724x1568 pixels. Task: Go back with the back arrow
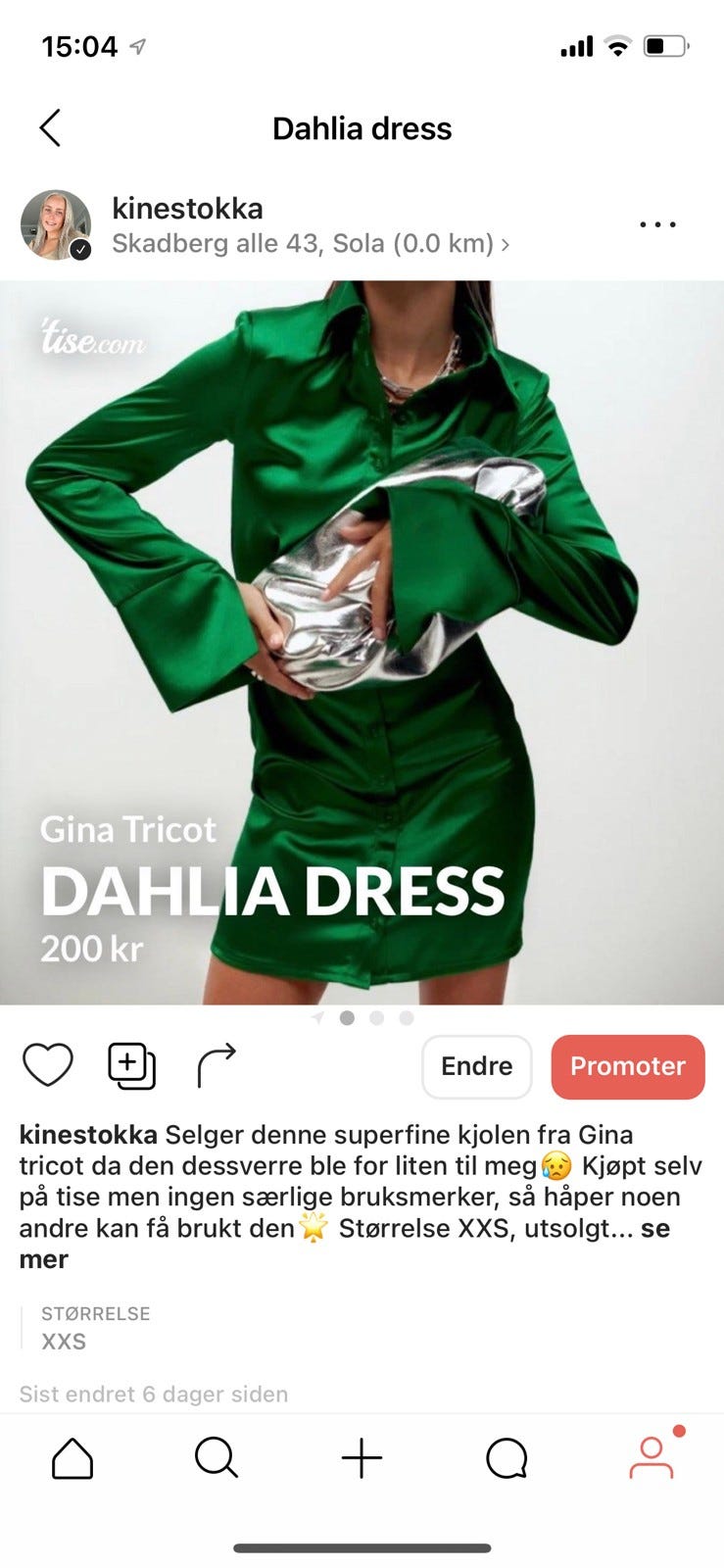pyautogui.click(x=49, y=127)
